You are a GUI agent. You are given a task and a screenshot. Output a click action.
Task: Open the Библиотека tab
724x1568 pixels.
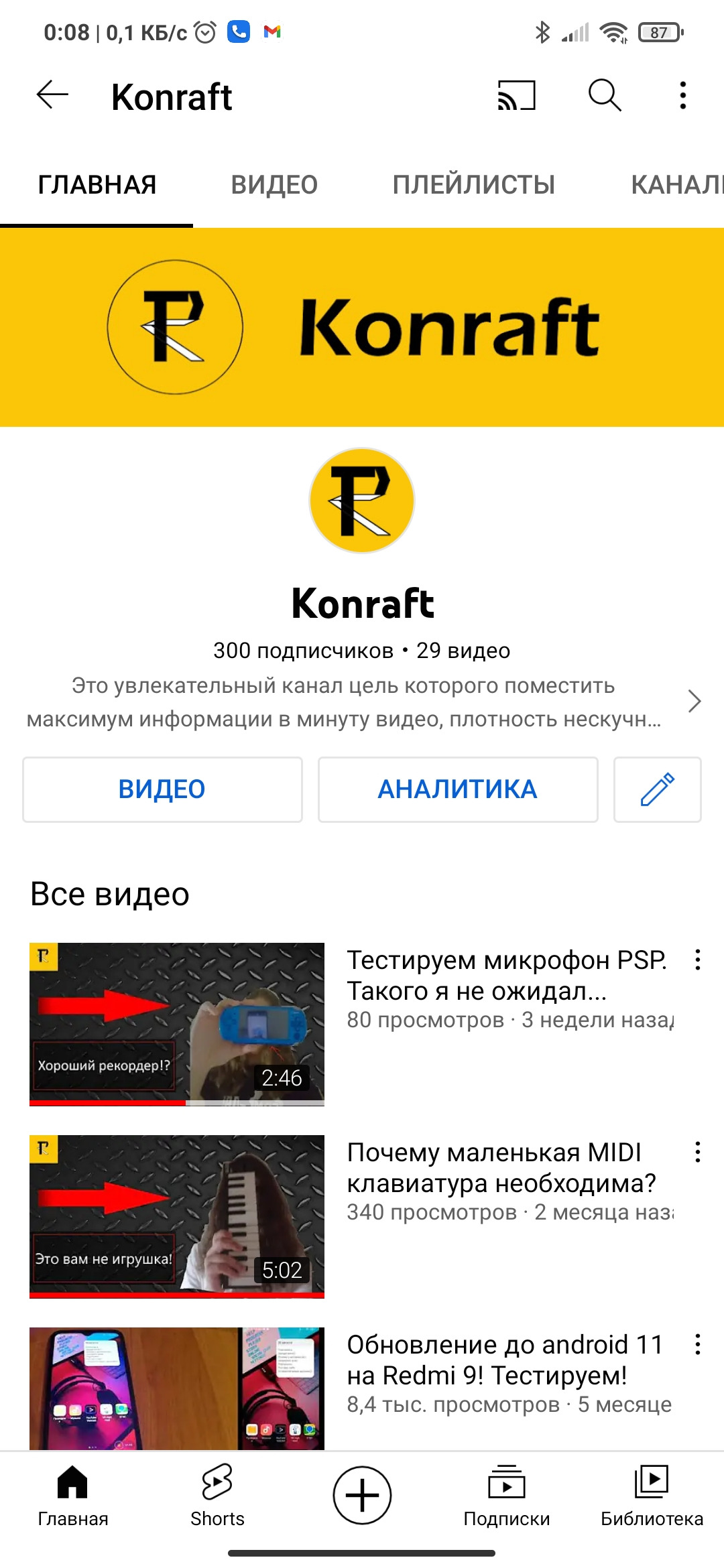tap(652, 1496)
